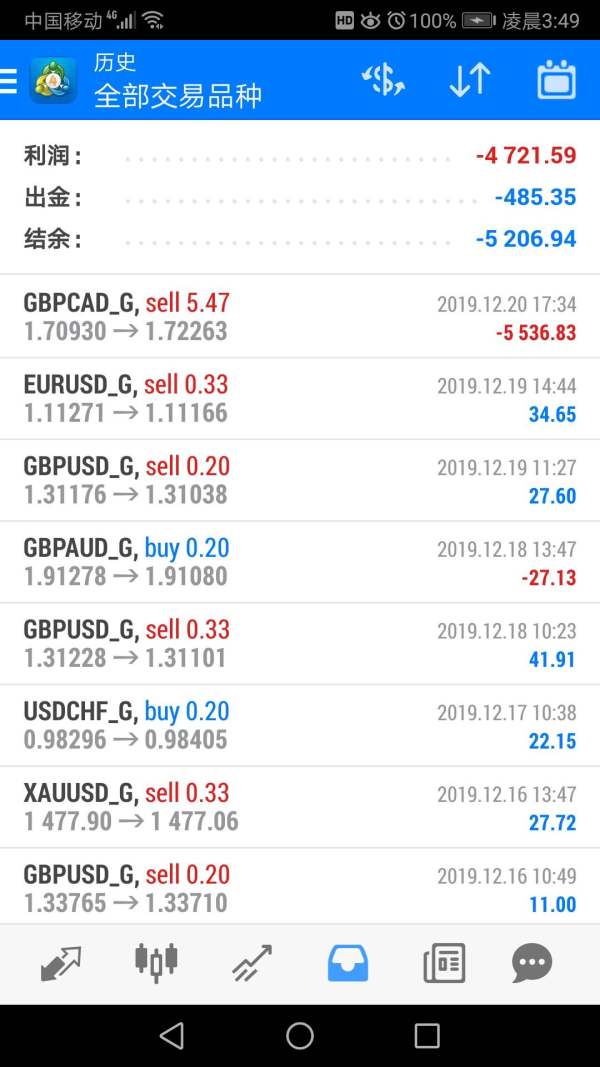Switch to the Chart candlestick tab

156,963
